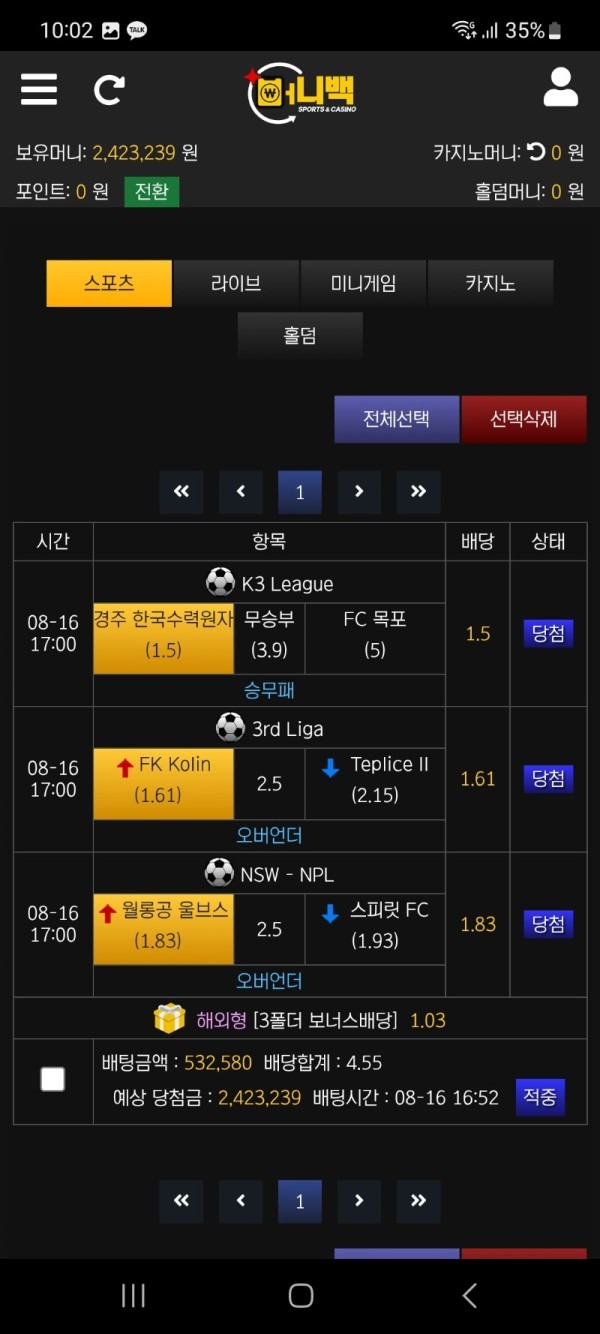This screenshot has width=600, height=1334.
Task: Tap the 선택삭제 delete selected button
Action: pyautogui.click(x=523, y=419)
